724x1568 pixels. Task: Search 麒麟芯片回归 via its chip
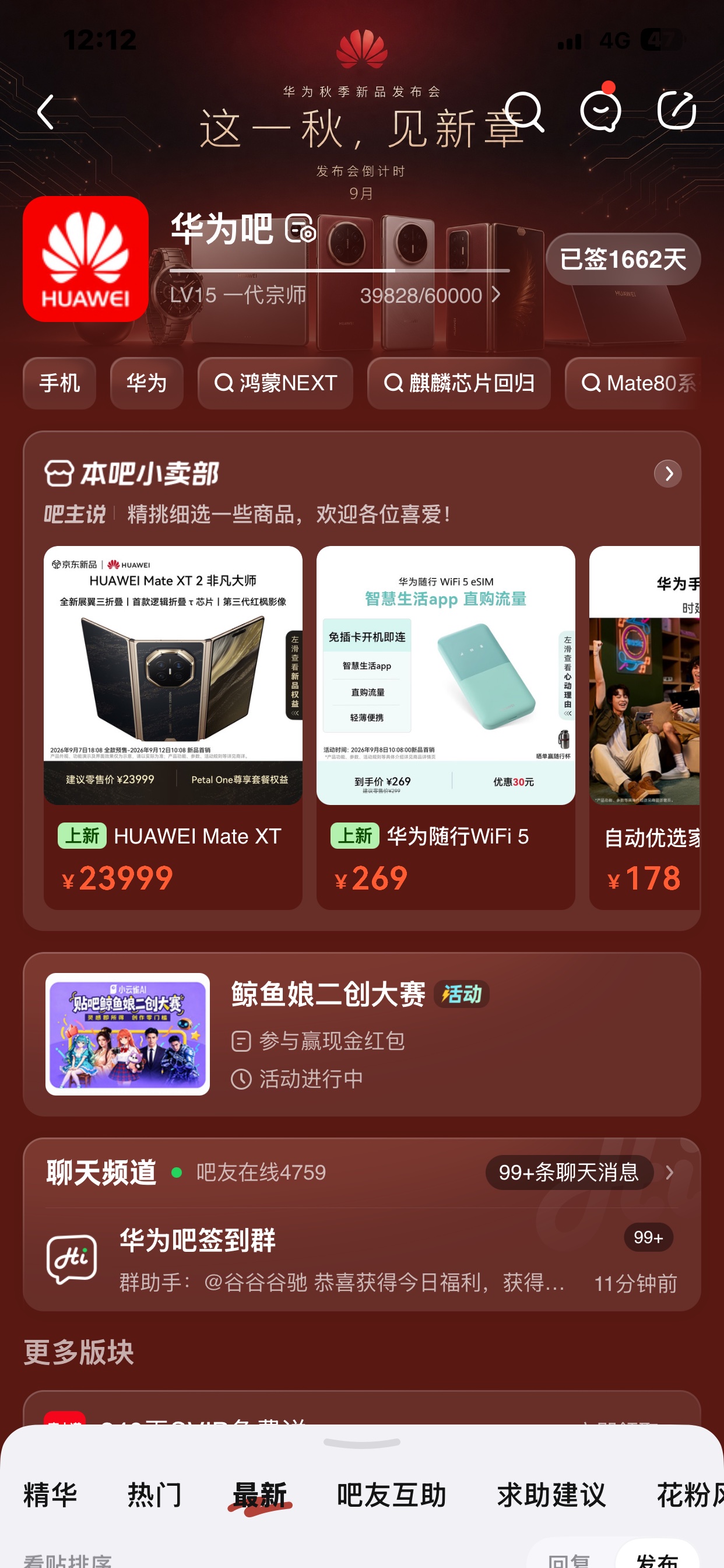click(459, 383)
